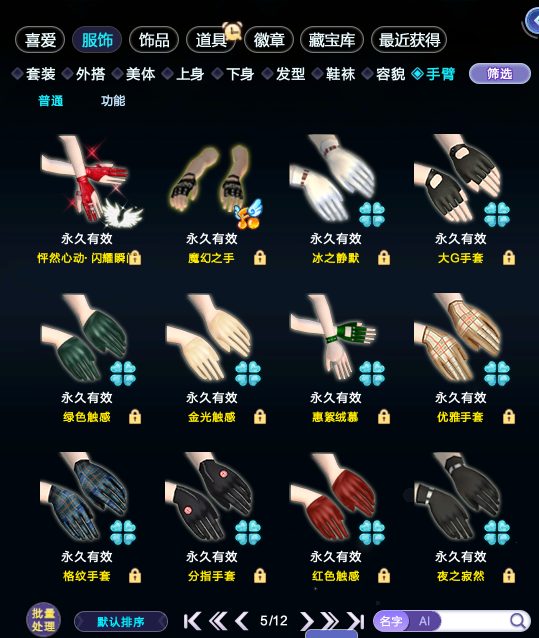Switch to the 功能 sub-tab
This screenshot has width=539, height=638.
(x=113, y=101)
